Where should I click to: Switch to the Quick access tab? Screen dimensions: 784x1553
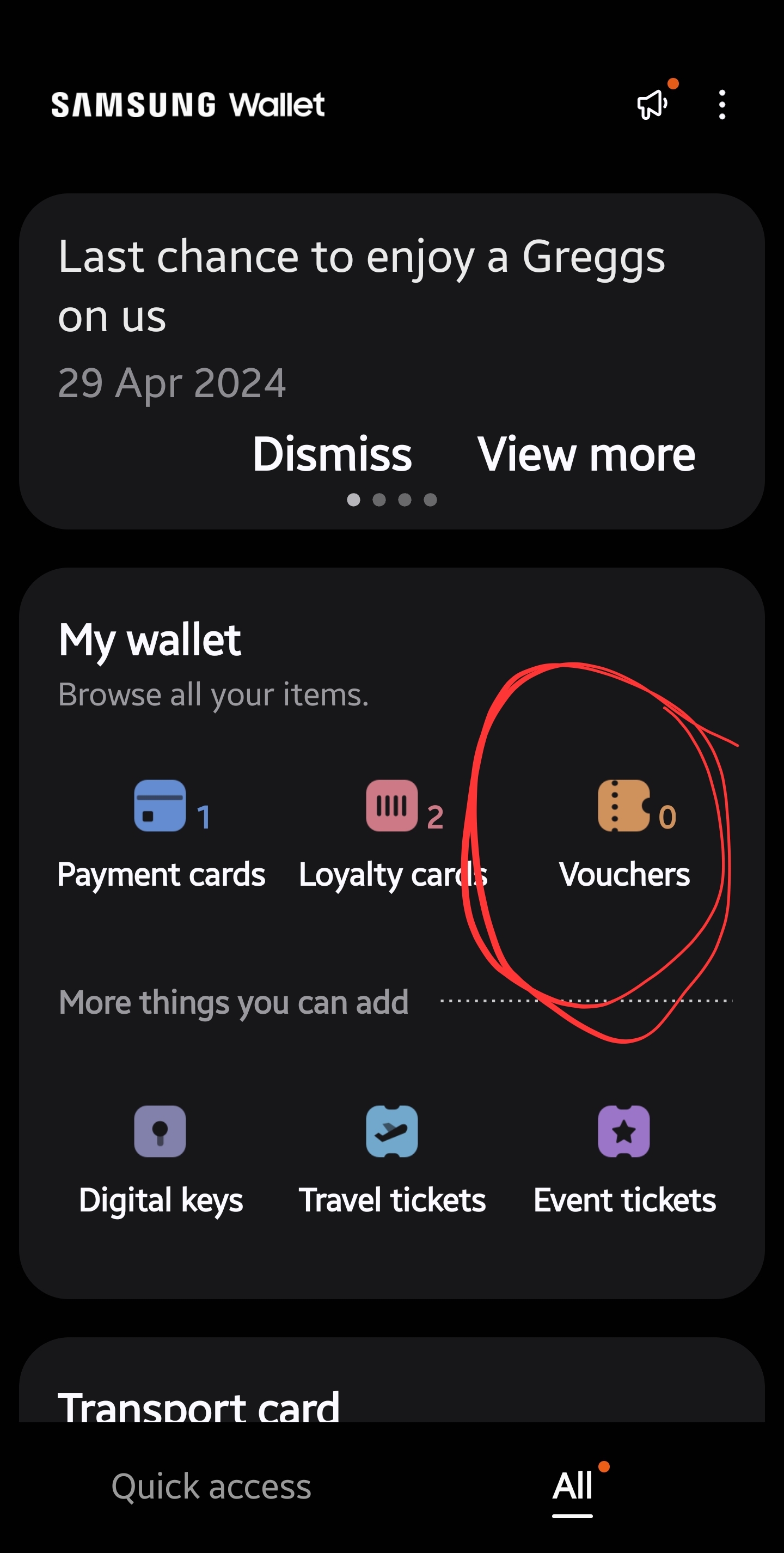212,1485
